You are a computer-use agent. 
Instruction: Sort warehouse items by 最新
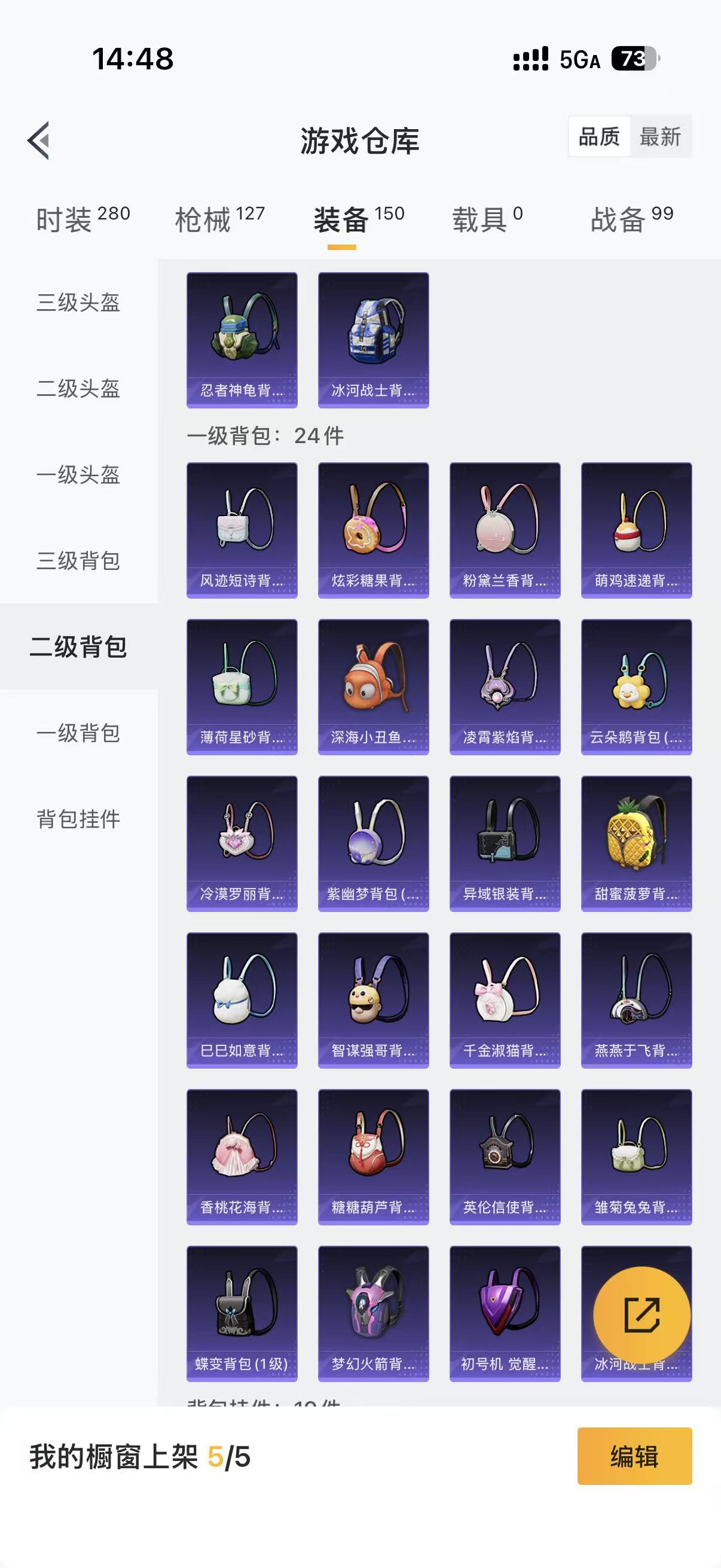tap(659, 137)
